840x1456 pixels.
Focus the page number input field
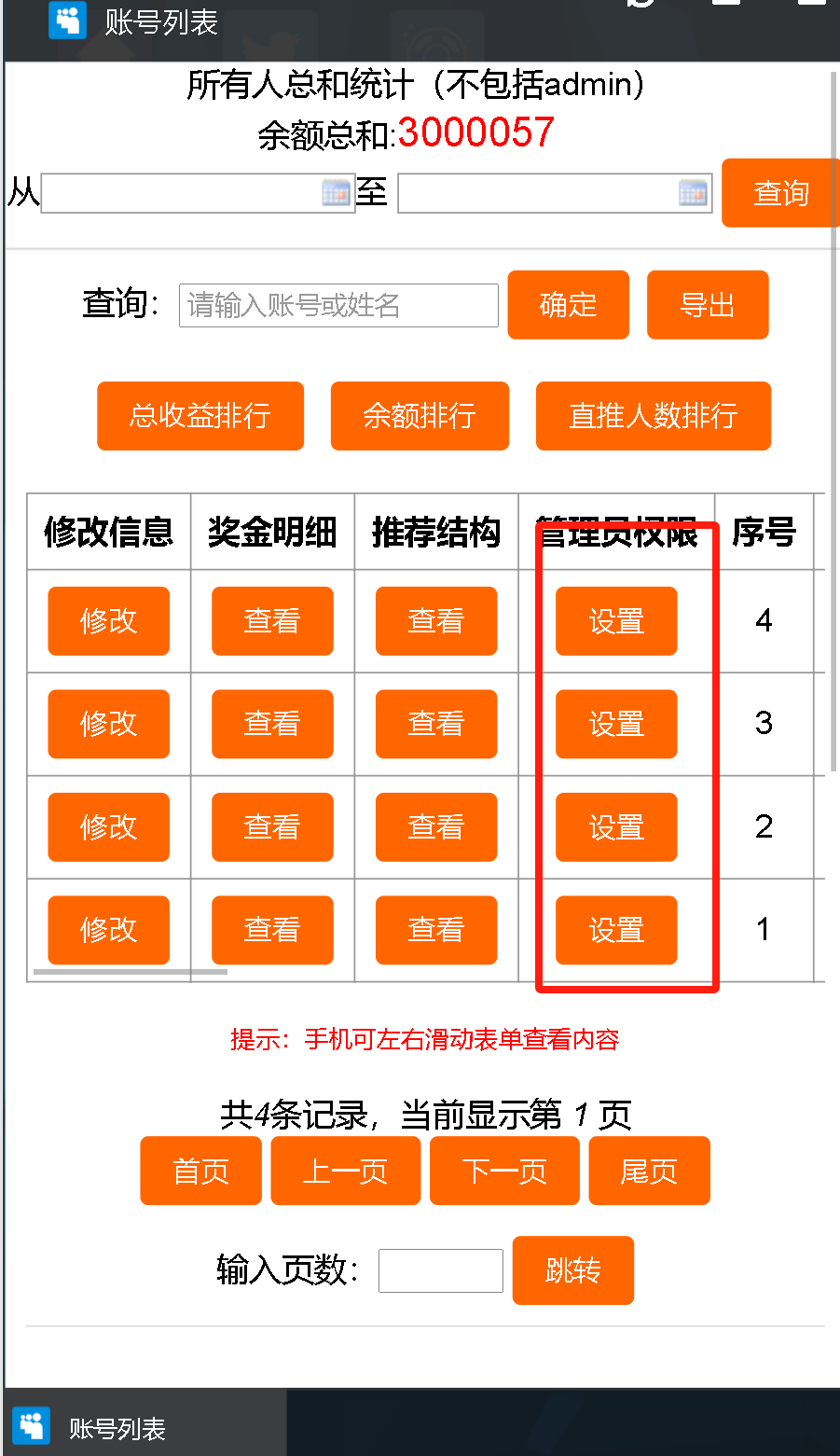[440, 1270]
